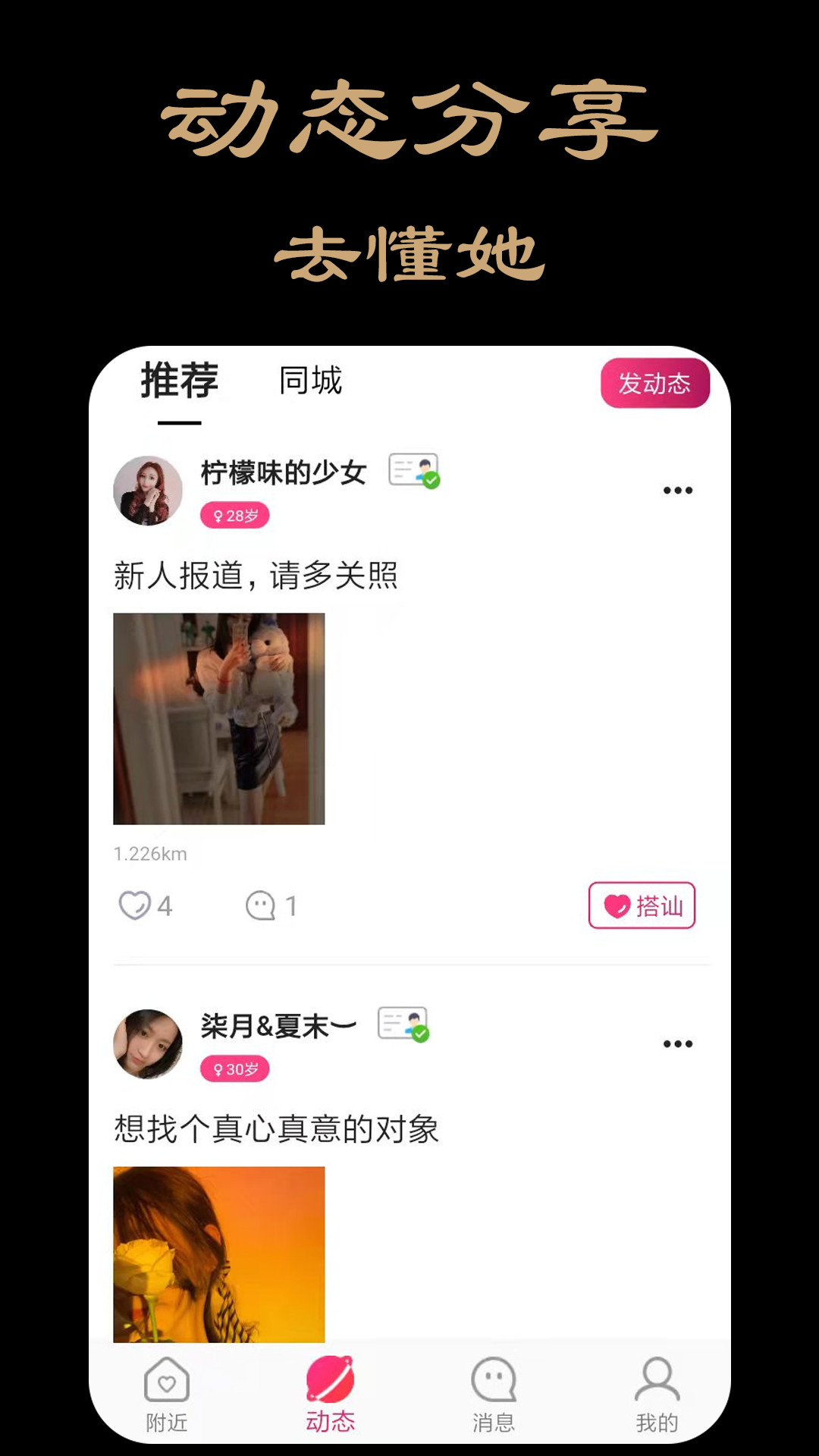Open comments via the comment bubble icon
819x1456 pixels.
[263, 905]
